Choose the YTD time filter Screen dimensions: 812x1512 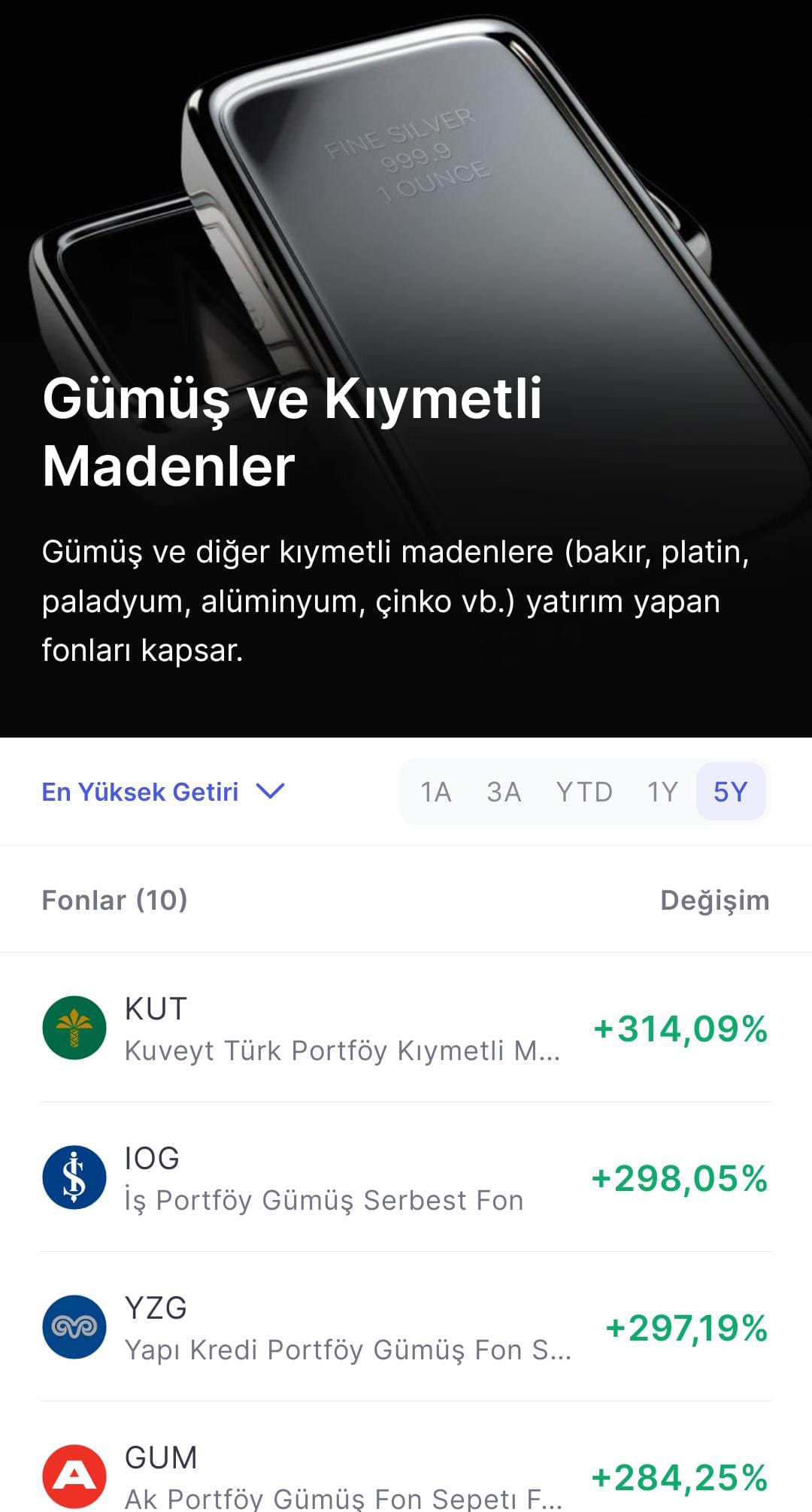coord(585,792)
